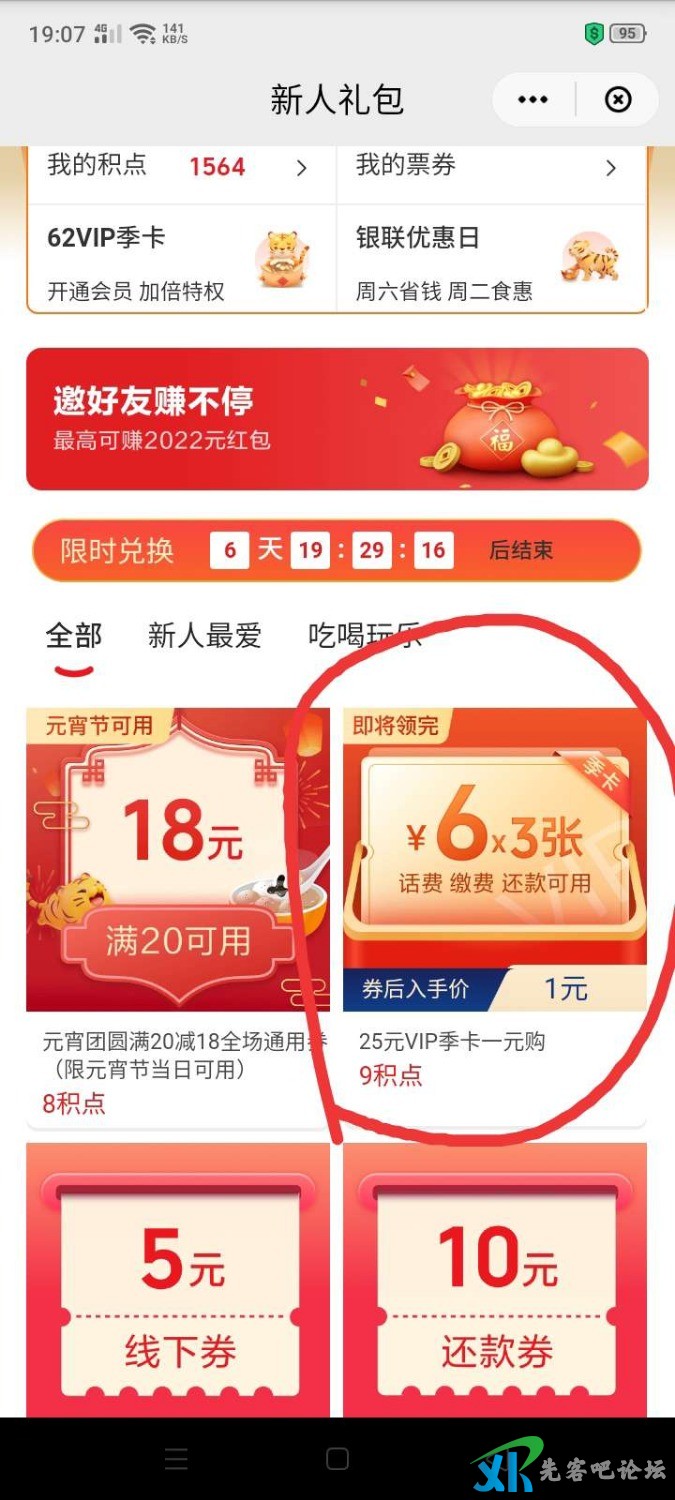Image resolution: width=675 pixels, height=1500 pixels.
Task: Open the 邀好友赚不停 invite banner
Action: coord(337,419)
